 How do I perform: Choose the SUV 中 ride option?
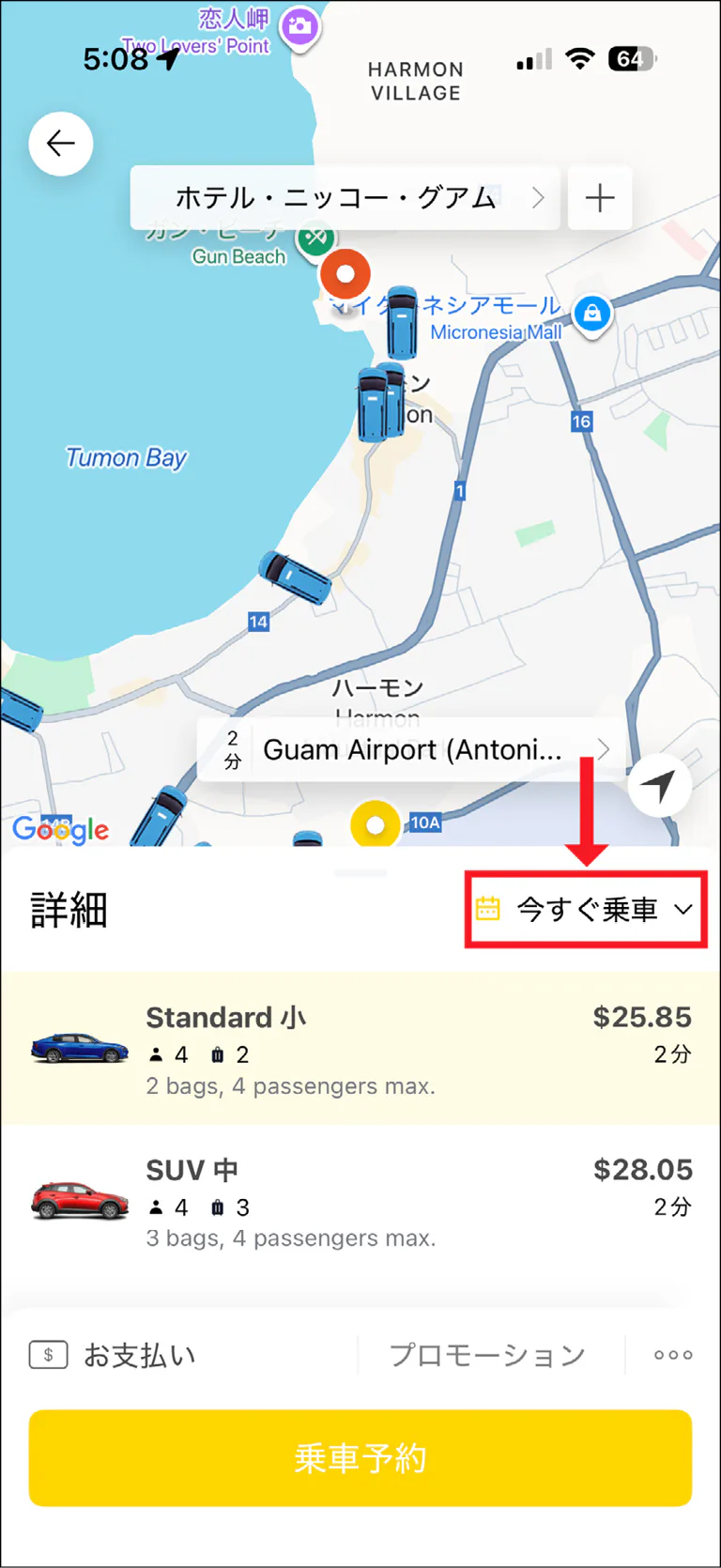click(360, 1202)
